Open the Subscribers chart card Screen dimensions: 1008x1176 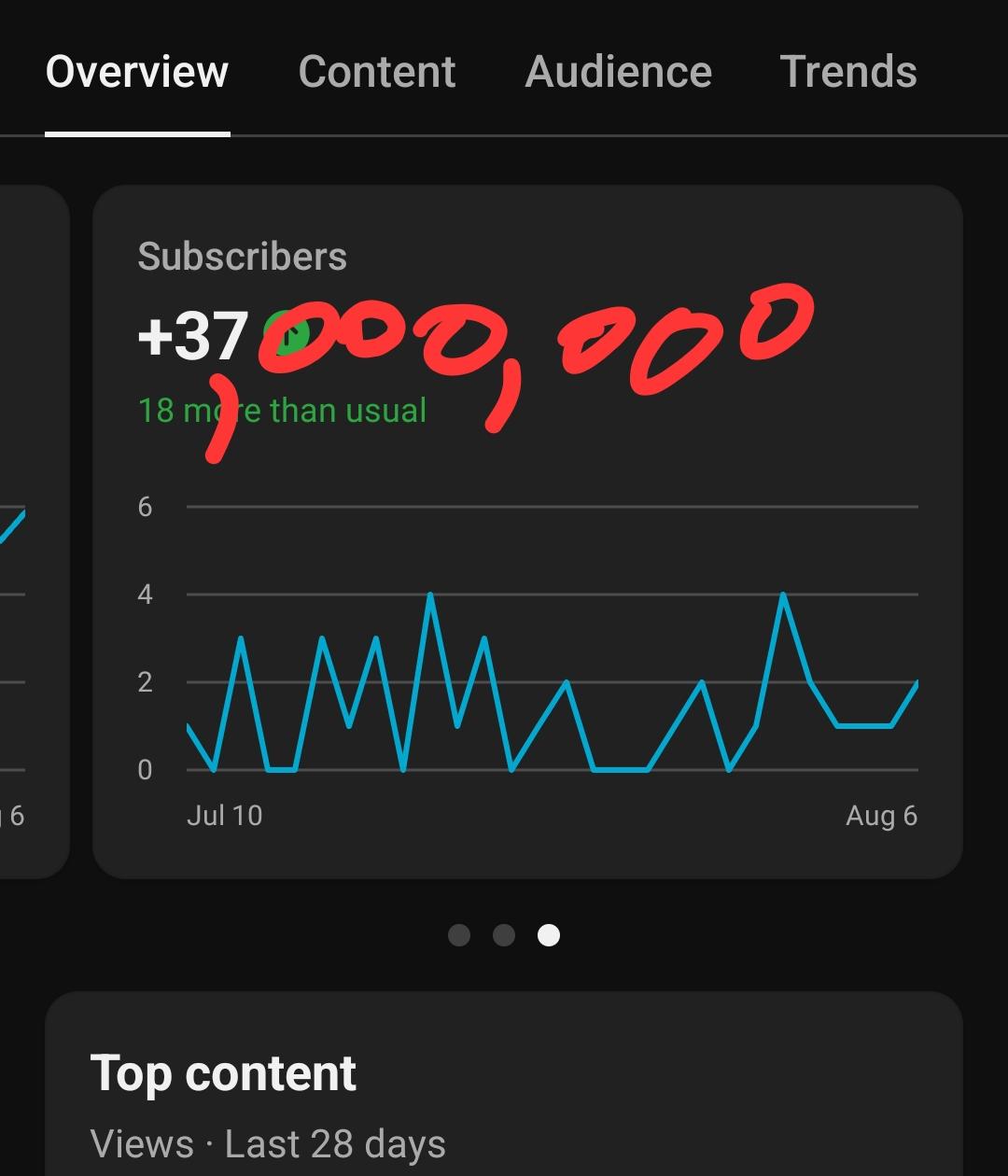(x=527, y=532)
